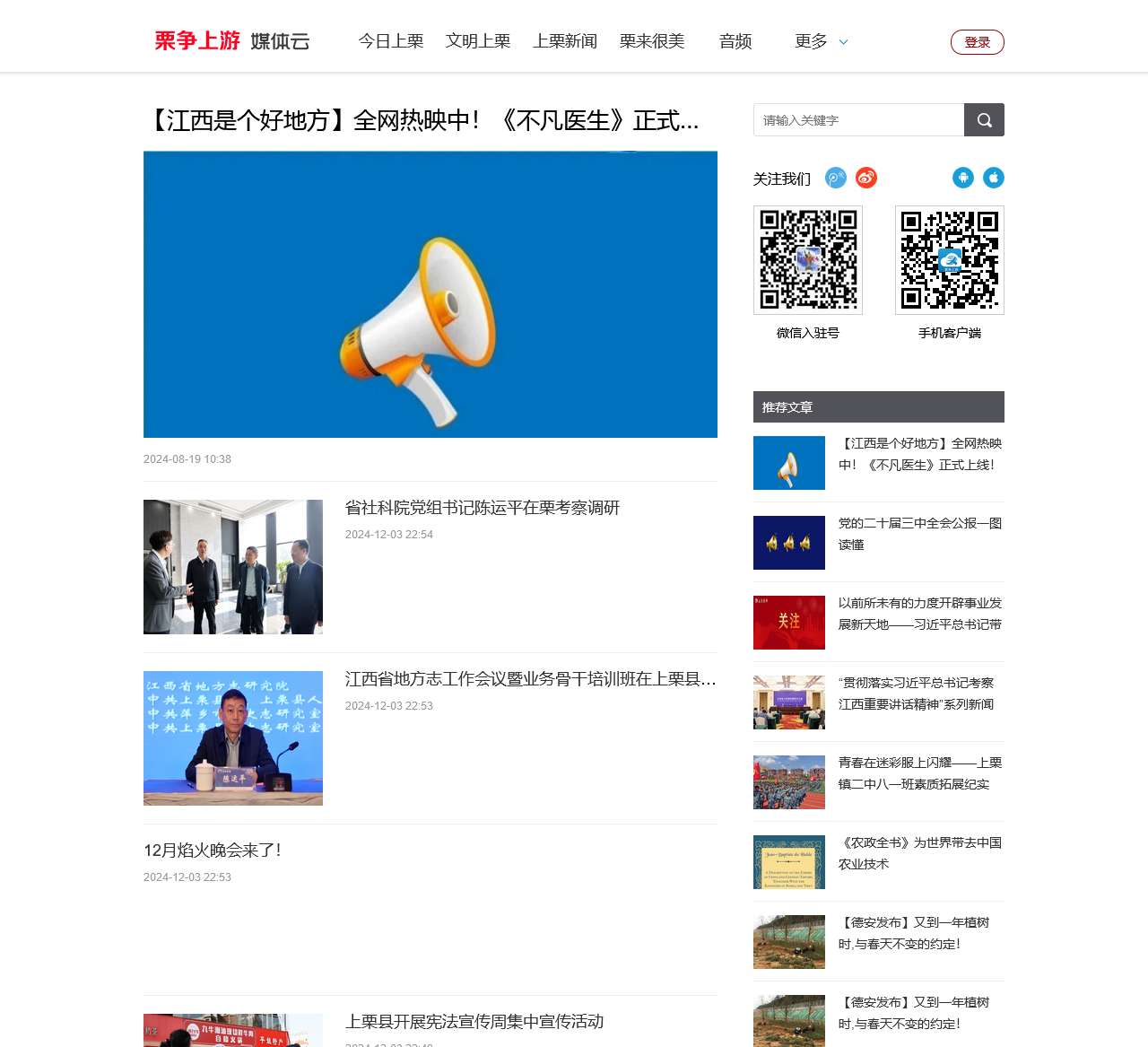Open recommended article 《农政全书》为世界带去中国农业技术

(919, 853)
